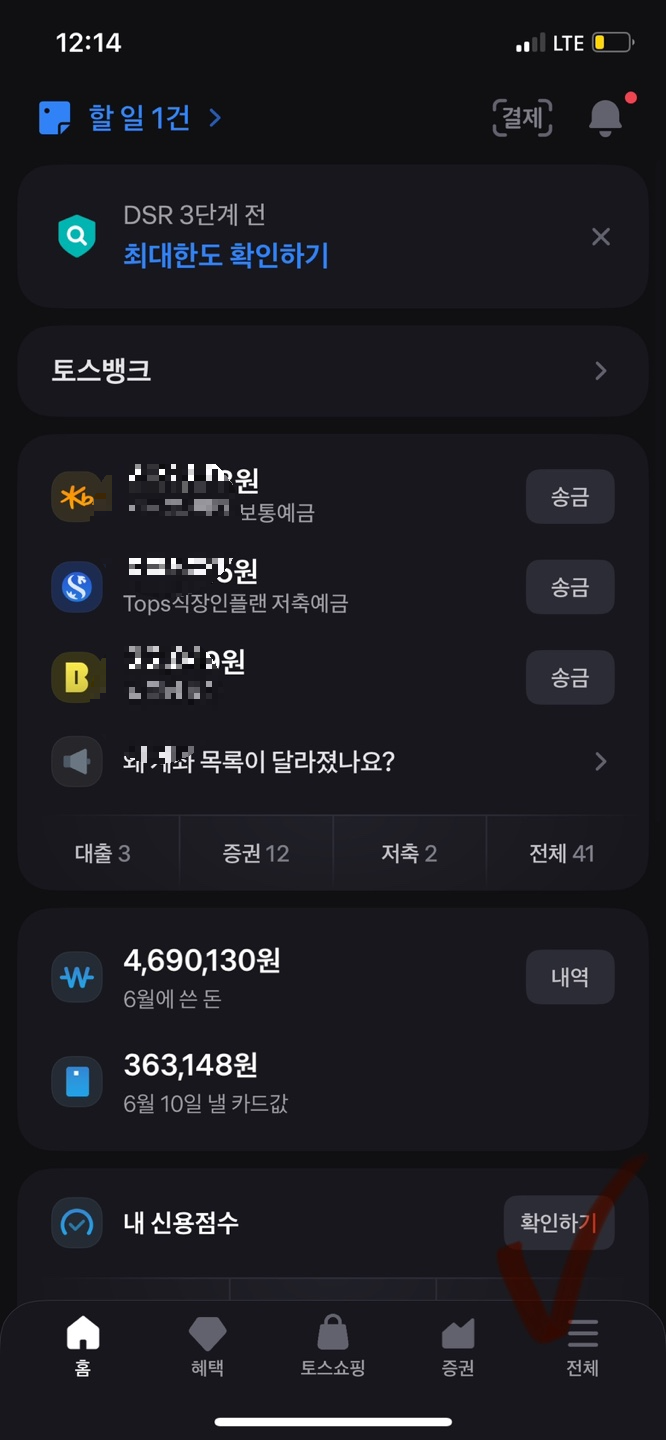Open 최대한도 확인하기 link

tap(226, 256)
